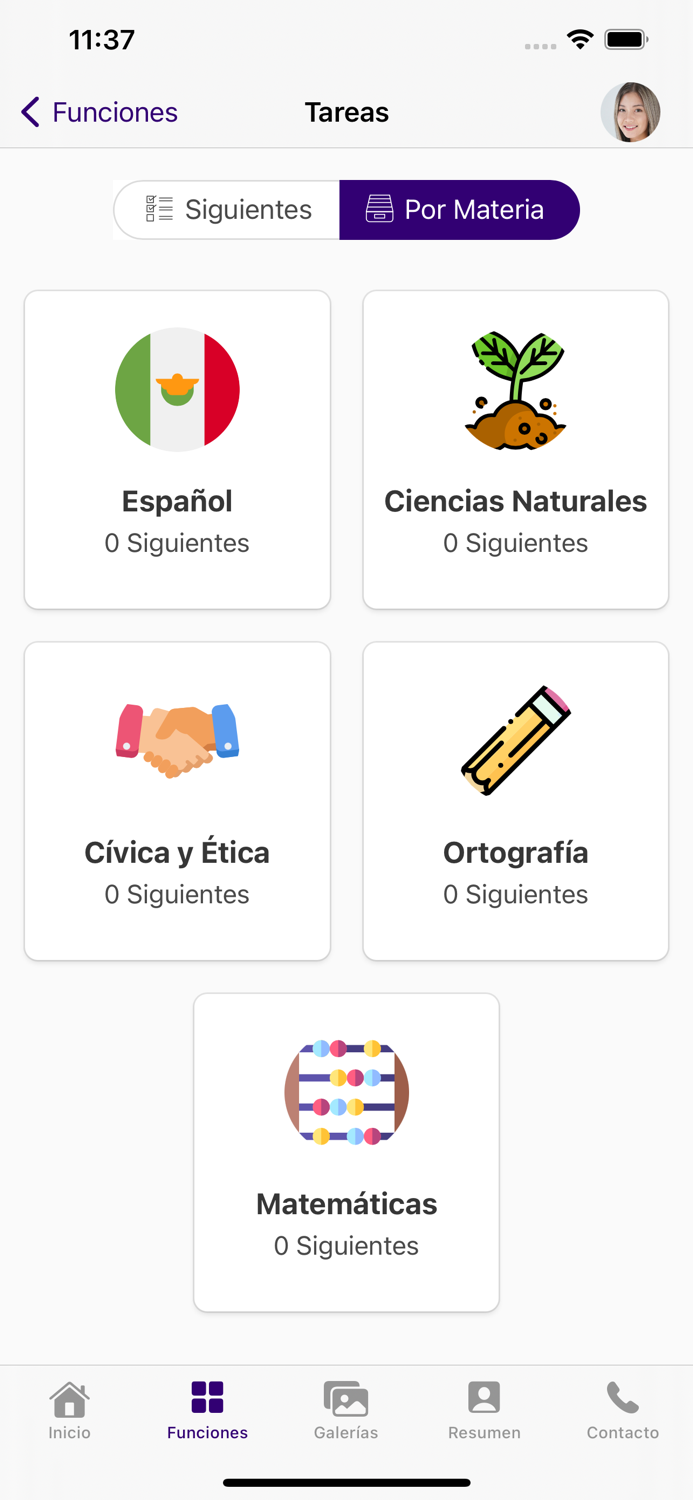The width and height of the screenshot is (693, 1500).
Task: Open the Español subject card
Action: (x=177, y=450)
